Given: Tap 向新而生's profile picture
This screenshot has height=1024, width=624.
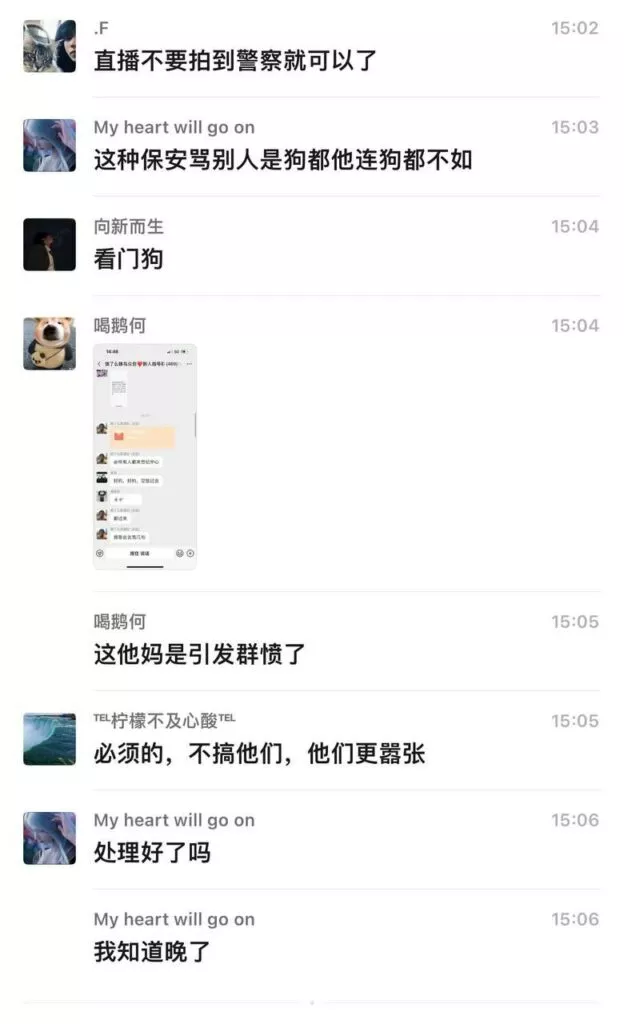Looking at the screenshot, I should (50, 245).
